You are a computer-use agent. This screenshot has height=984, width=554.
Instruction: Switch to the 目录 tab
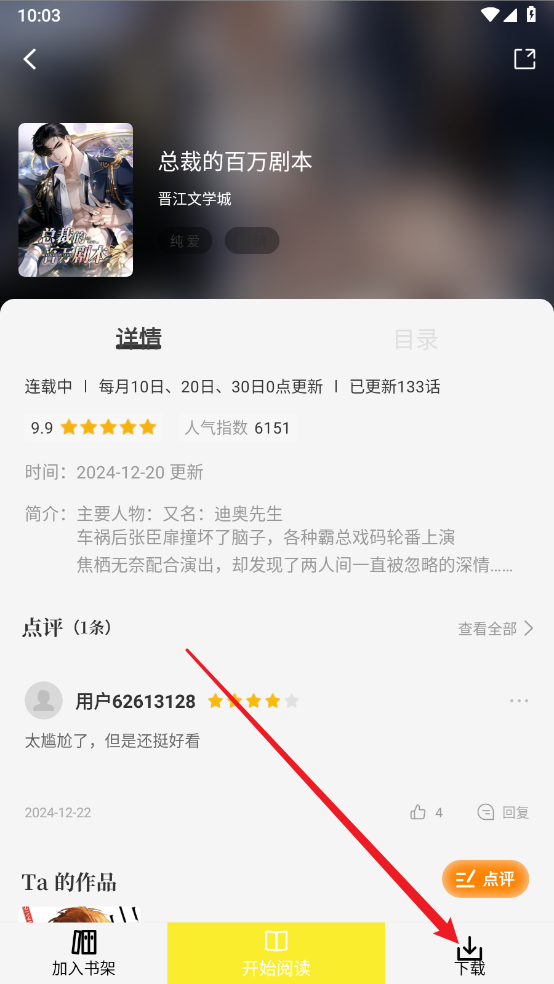[415, 339]
